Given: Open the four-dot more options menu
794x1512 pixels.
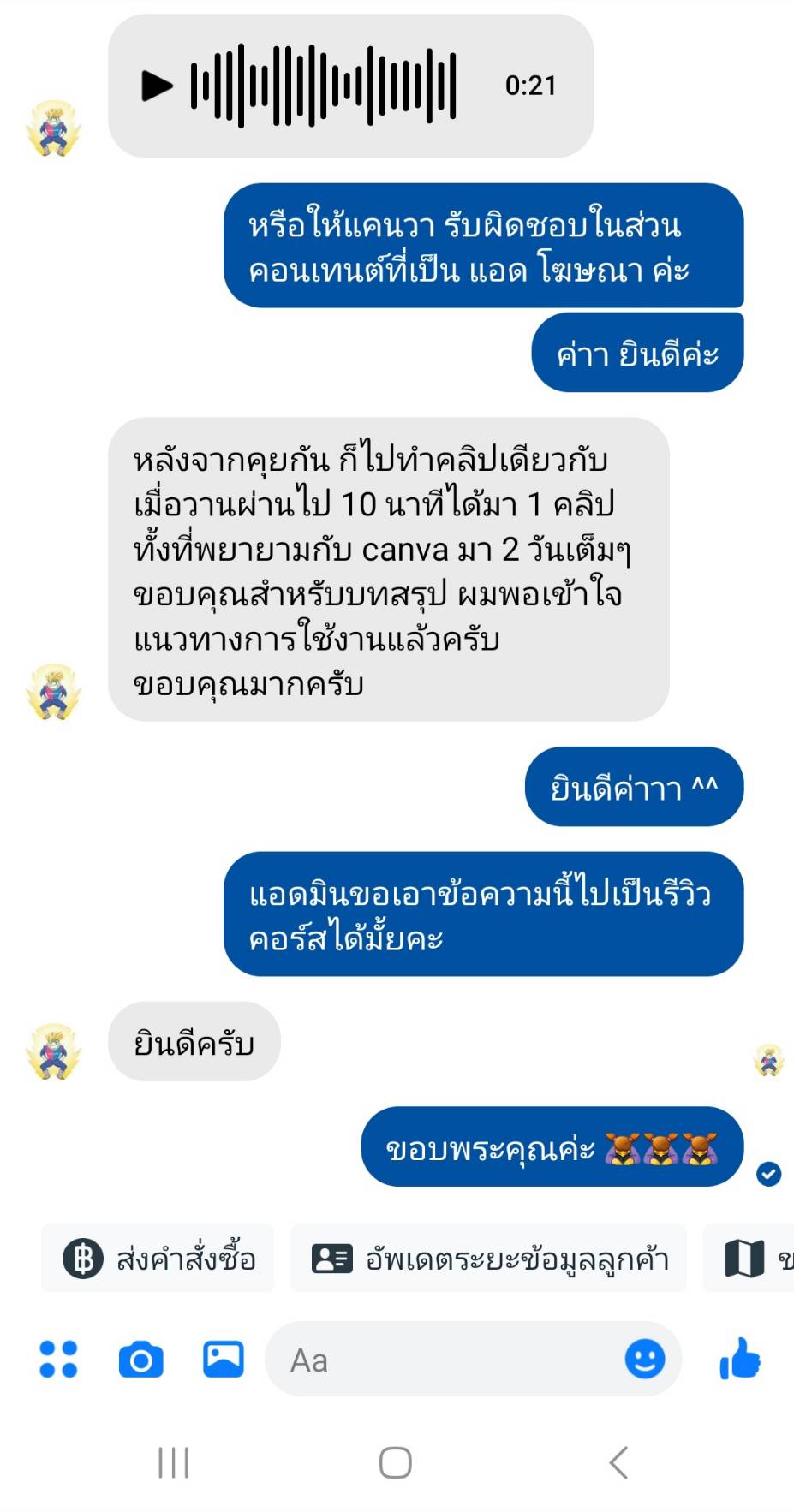Looking at the screenshot, I should (x=58, y=1359).
